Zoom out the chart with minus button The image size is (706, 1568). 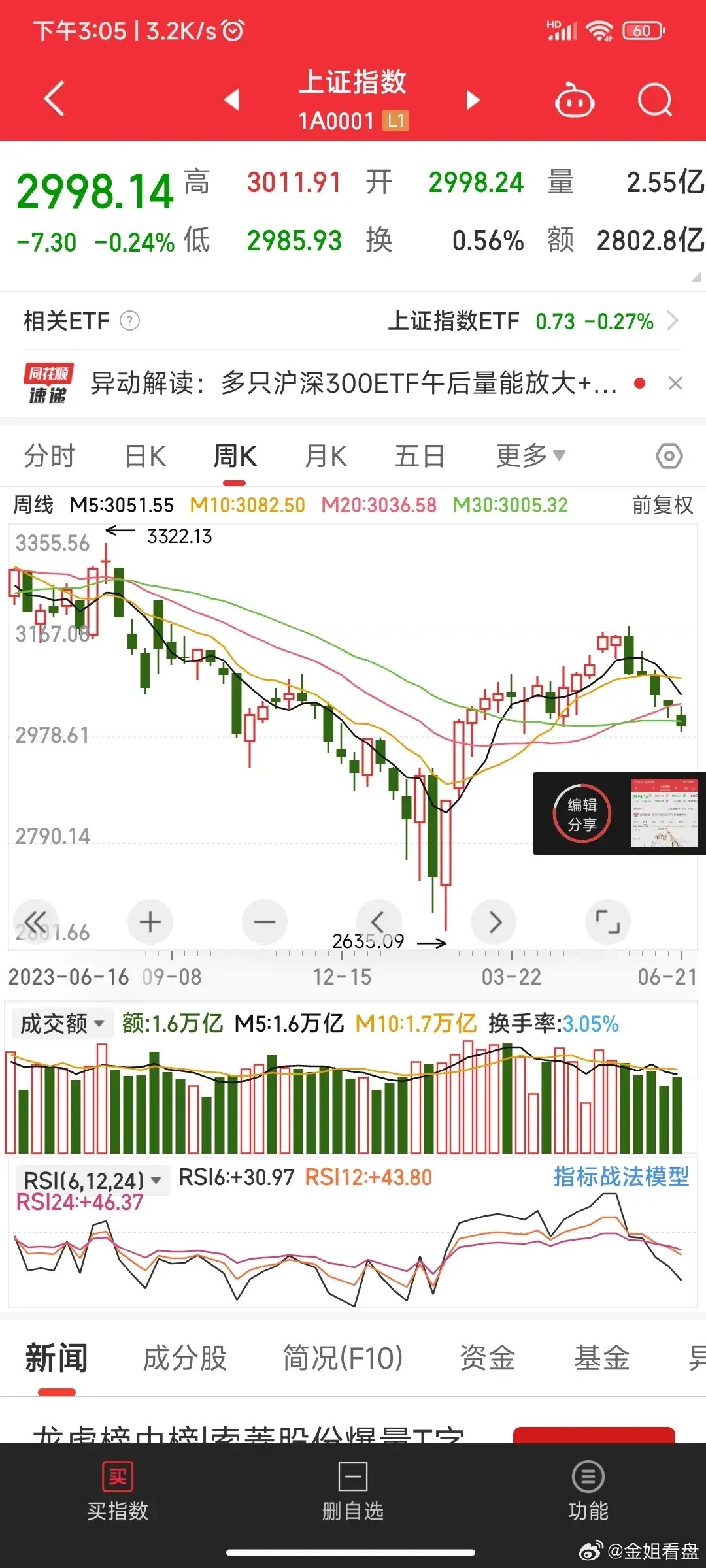click(265, 922)
